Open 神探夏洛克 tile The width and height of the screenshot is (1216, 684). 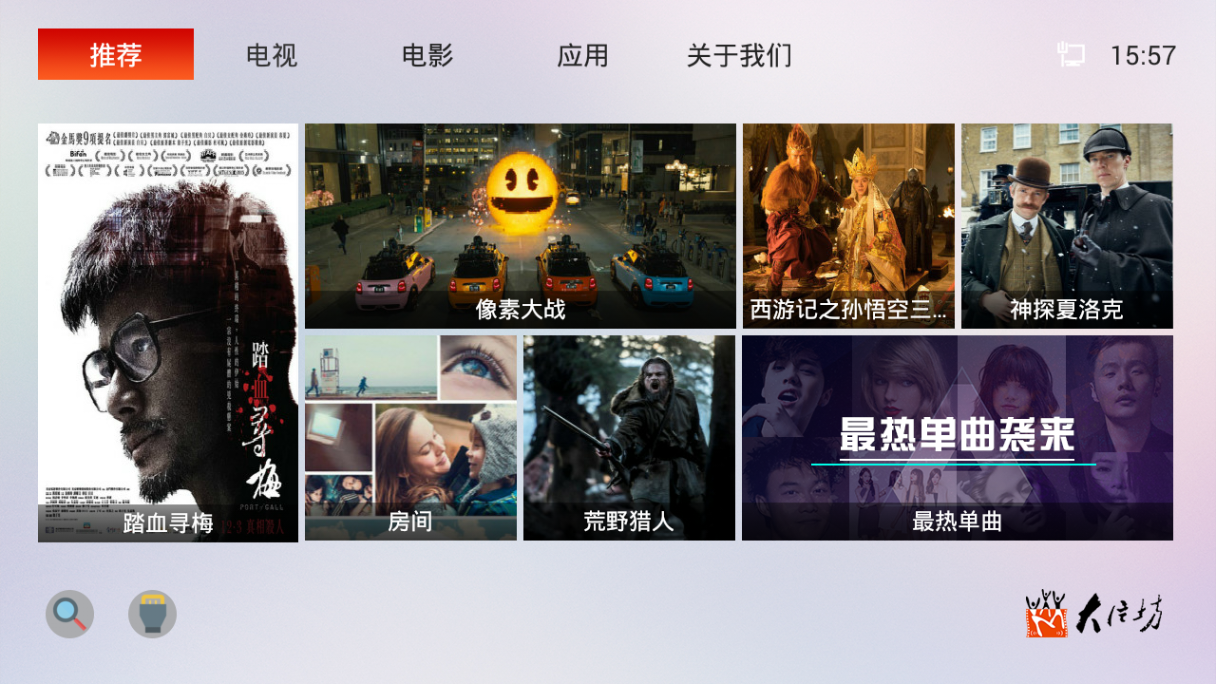(x=1066, y=226)
